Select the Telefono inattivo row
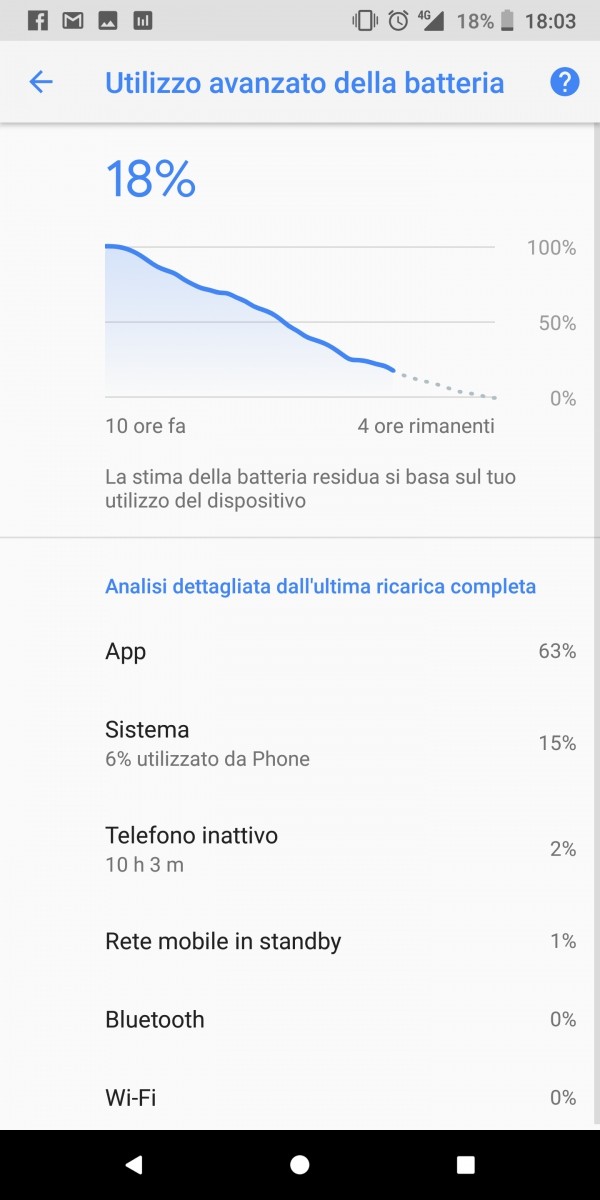The height and width of the screenshot is (1200, 600). click(x=300, y=848)
